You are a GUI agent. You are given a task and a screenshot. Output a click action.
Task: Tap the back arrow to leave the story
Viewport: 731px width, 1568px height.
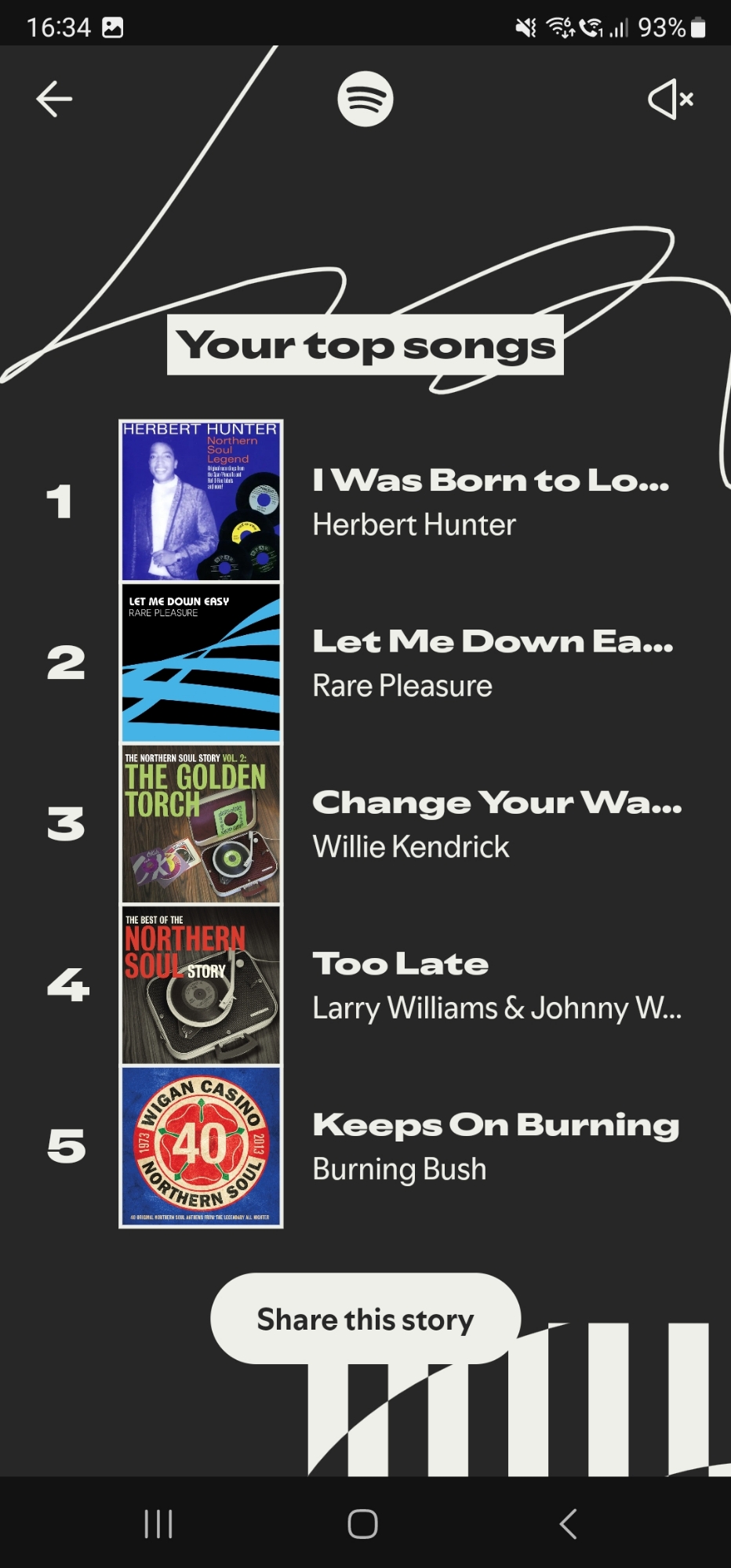tap(54, 100)
